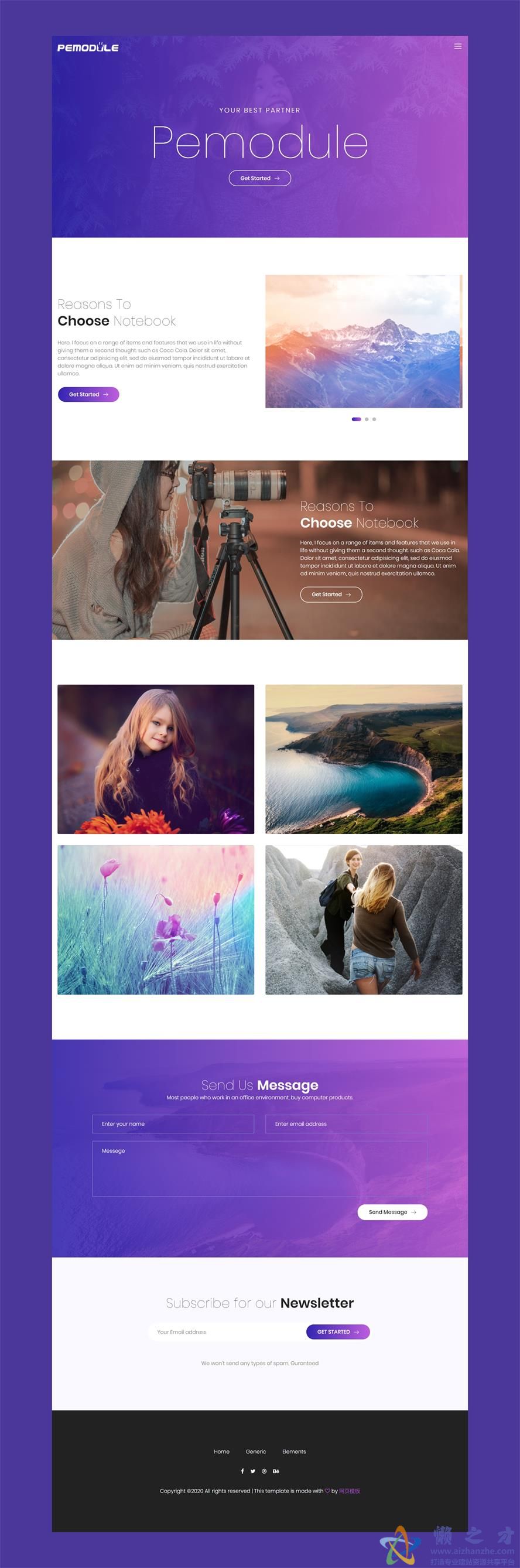520x1568 pixels.
Task: Open the coastal cliff bay photo
Action: [364, 759]
